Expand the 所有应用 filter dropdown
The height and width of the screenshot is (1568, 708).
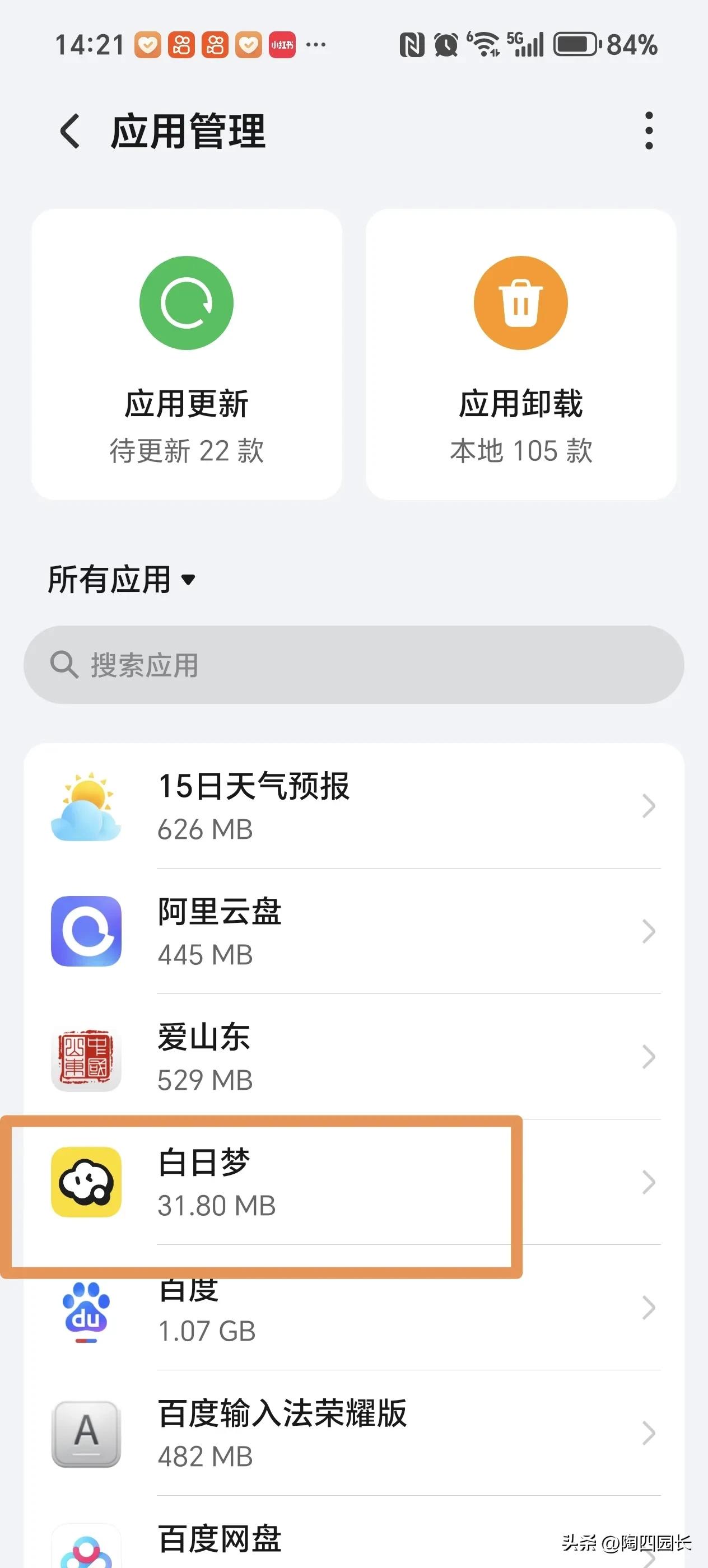click(x=122, y=579)
